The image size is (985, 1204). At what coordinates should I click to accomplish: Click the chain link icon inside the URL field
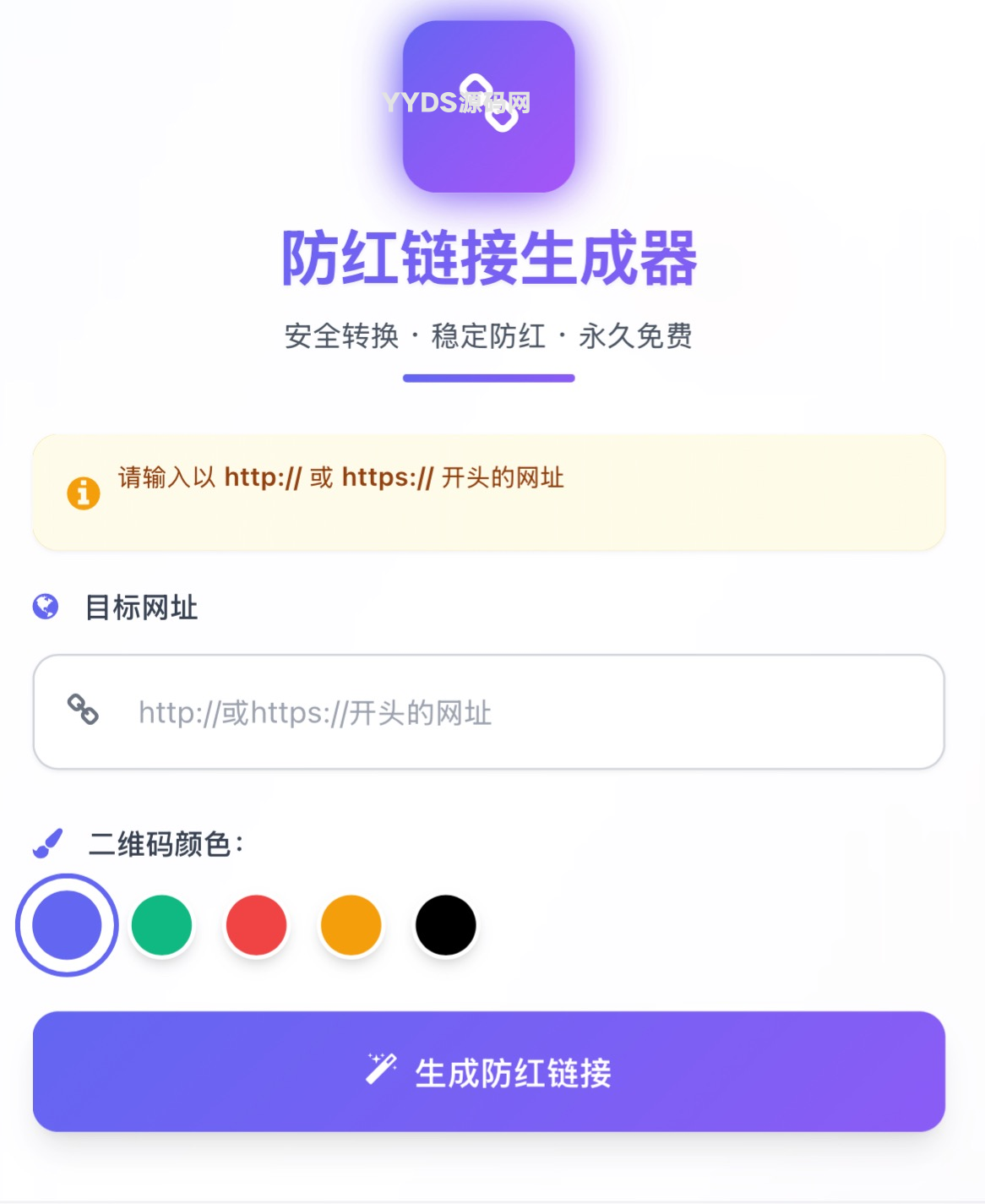point(85,712)
